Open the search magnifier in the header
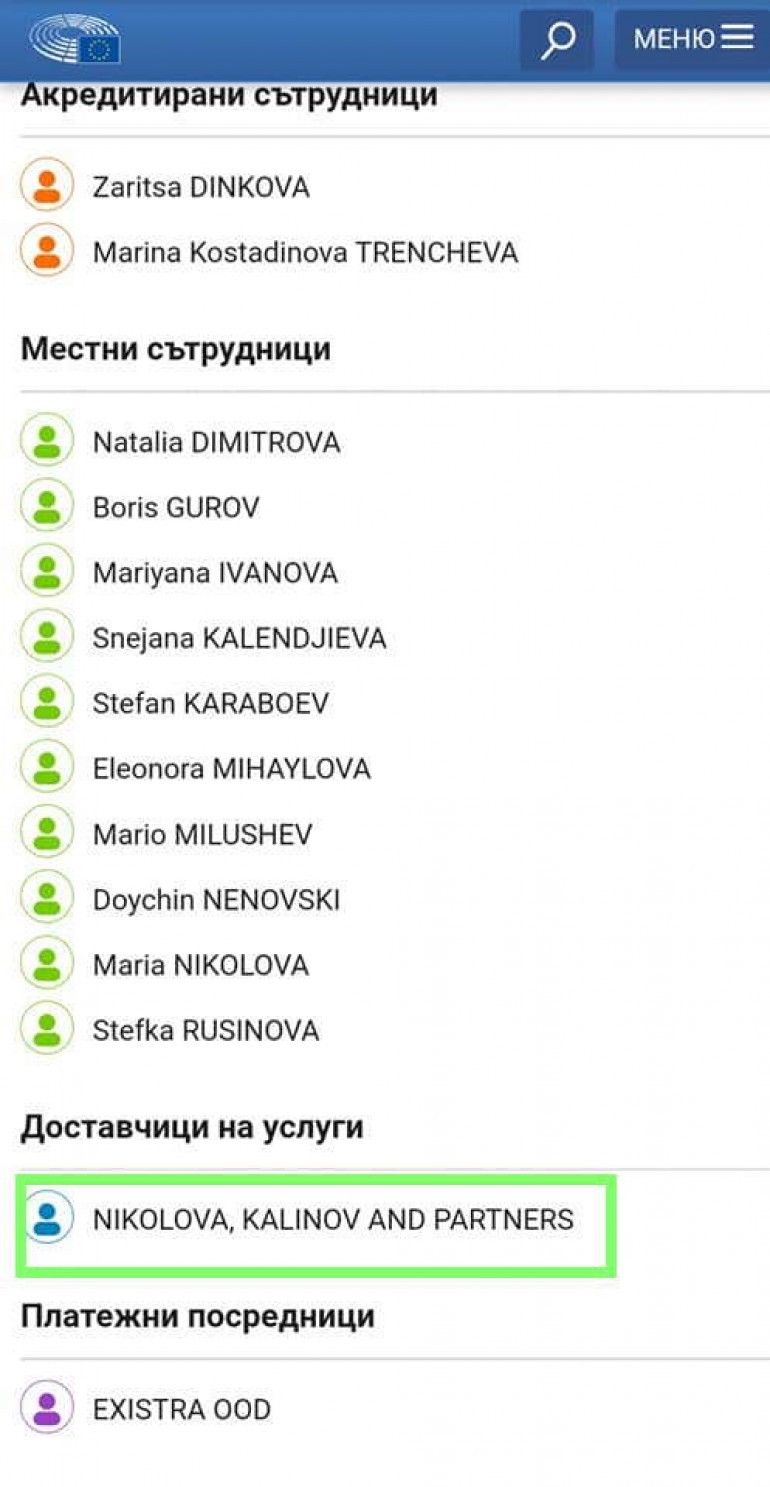The width and height of the screenshot is (770, 1487). 557,40
